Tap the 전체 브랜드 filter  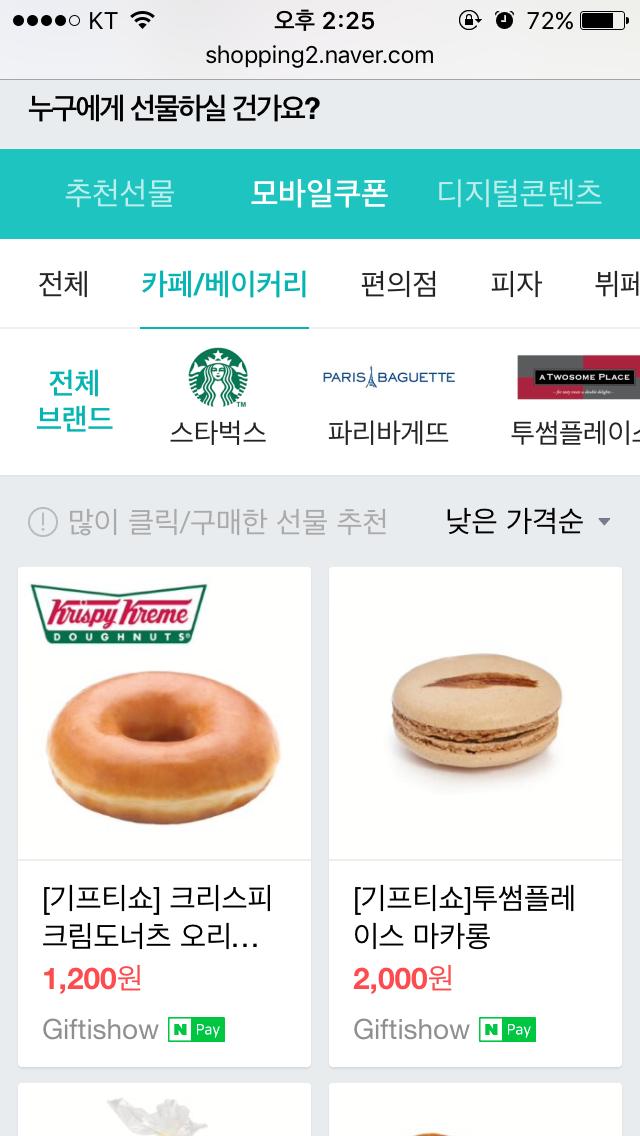[x=74, y=400]
